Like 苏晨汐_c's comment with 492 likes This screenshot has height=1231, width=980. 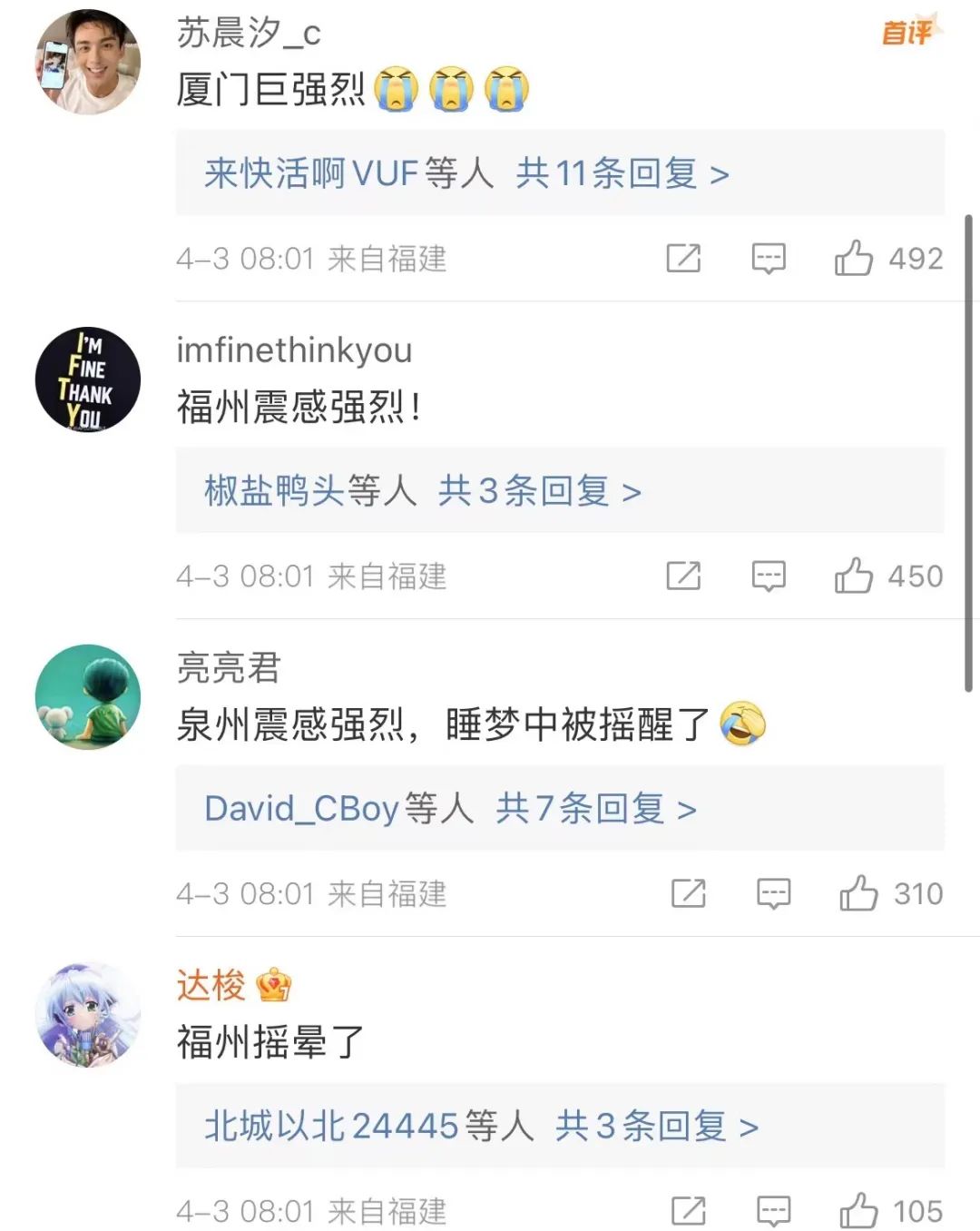click(x=854, y=259)
